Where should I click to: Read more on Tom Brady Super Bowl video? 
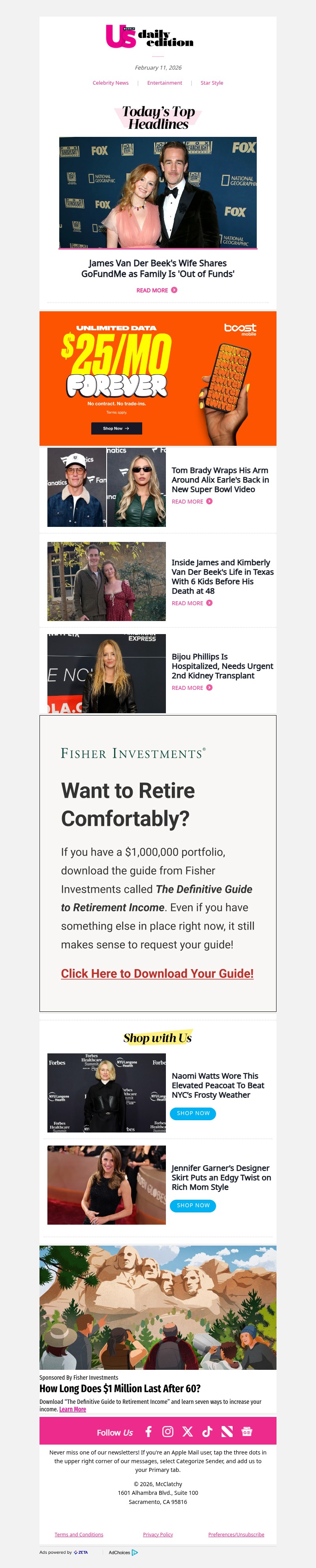192,502
